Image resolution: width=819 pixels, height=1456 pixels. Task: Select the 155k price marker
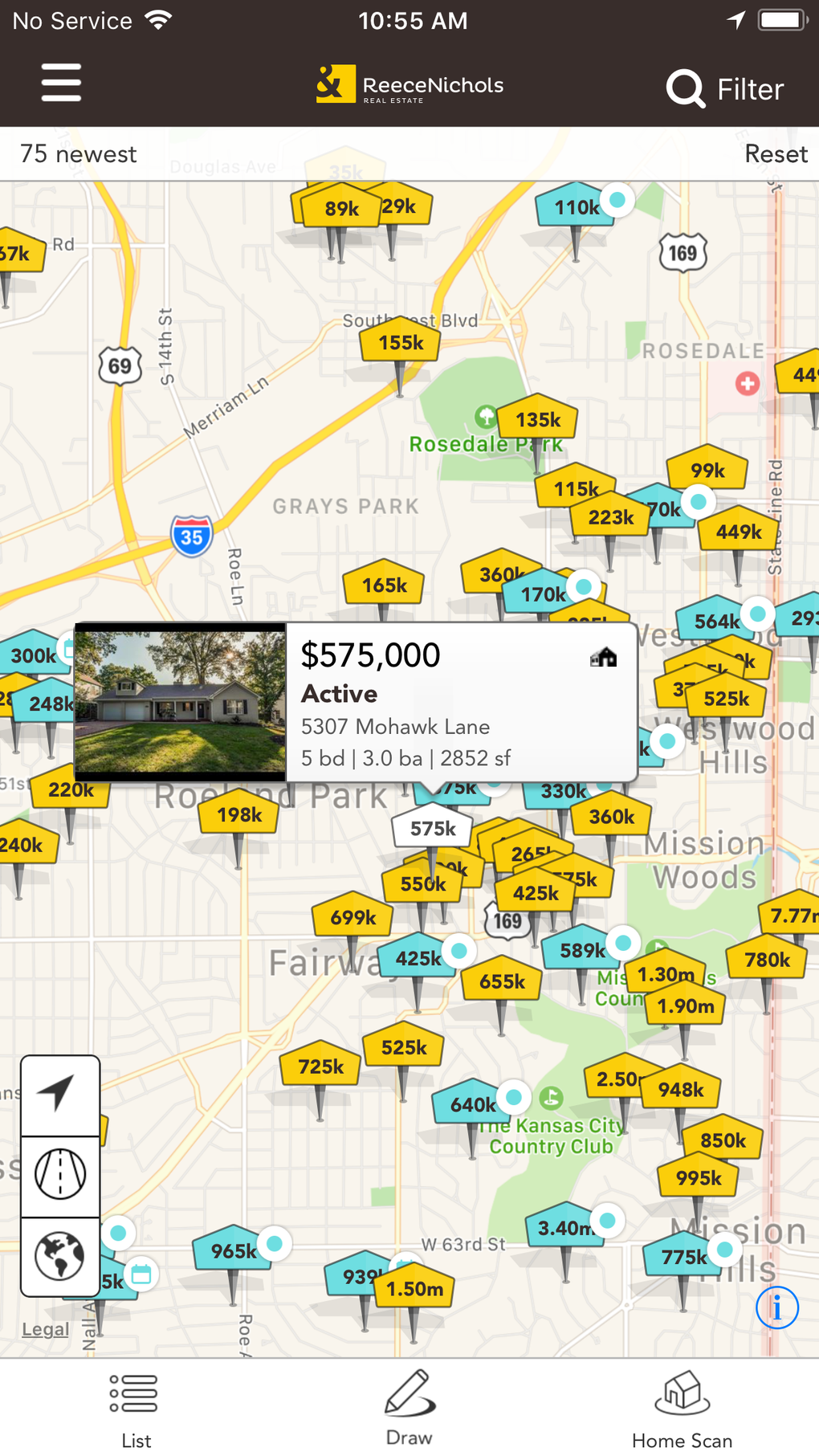click(x=401, y=343)
